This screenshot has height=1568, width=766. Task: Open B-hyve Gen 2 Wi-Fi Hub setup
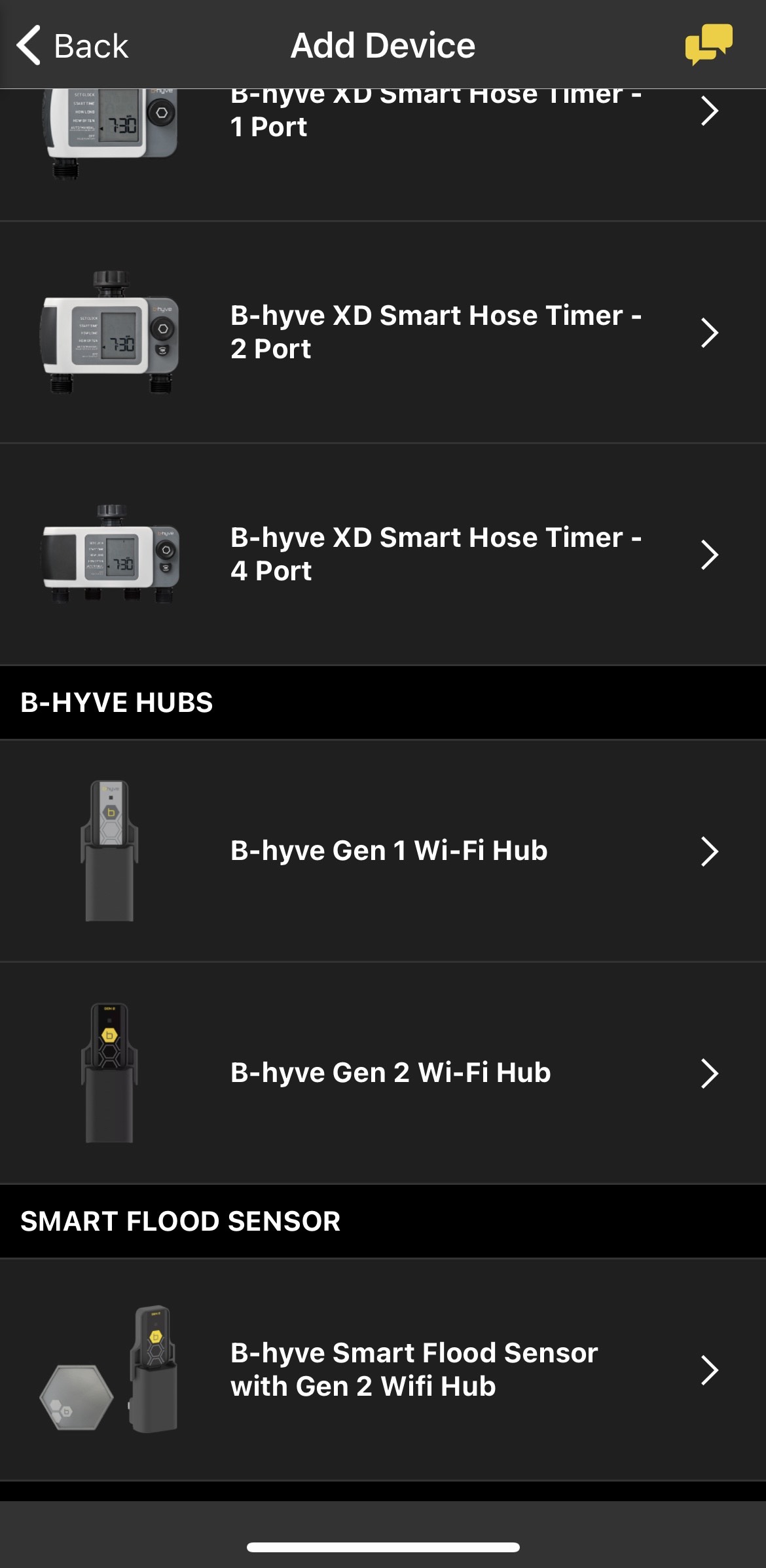pyautogui.click(x=383, y=1073)
